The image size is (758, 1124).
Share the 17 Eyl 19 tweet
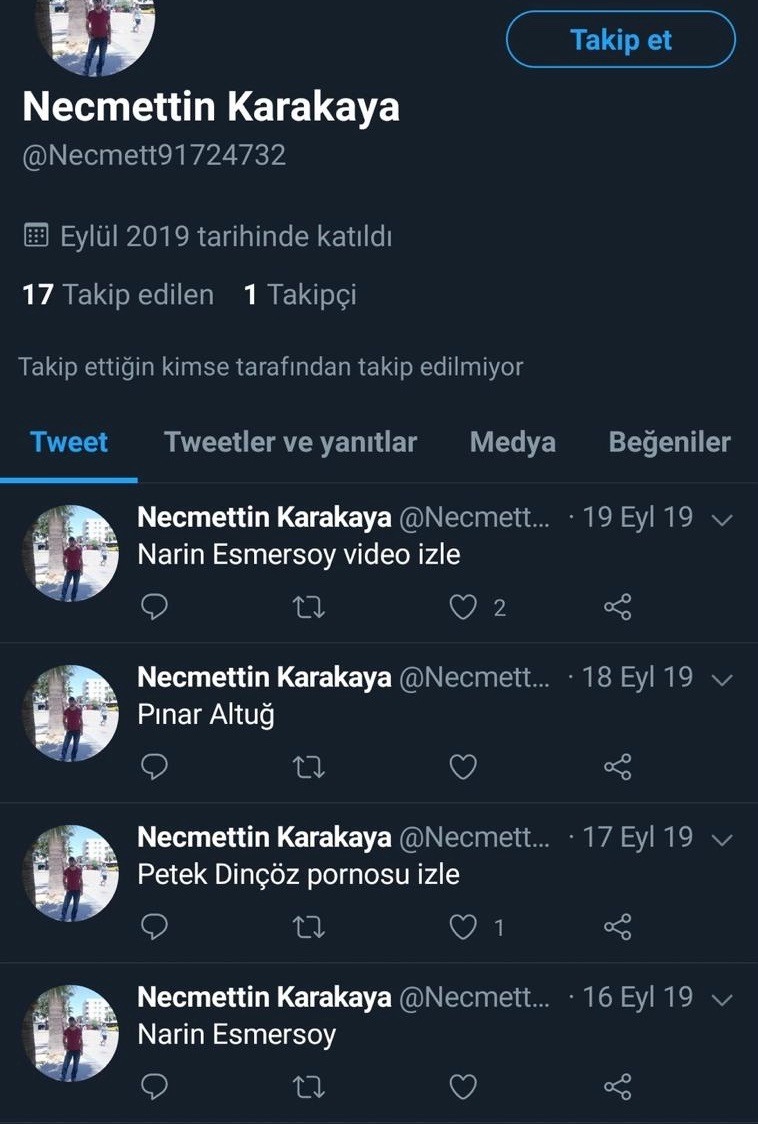(618, 927)
